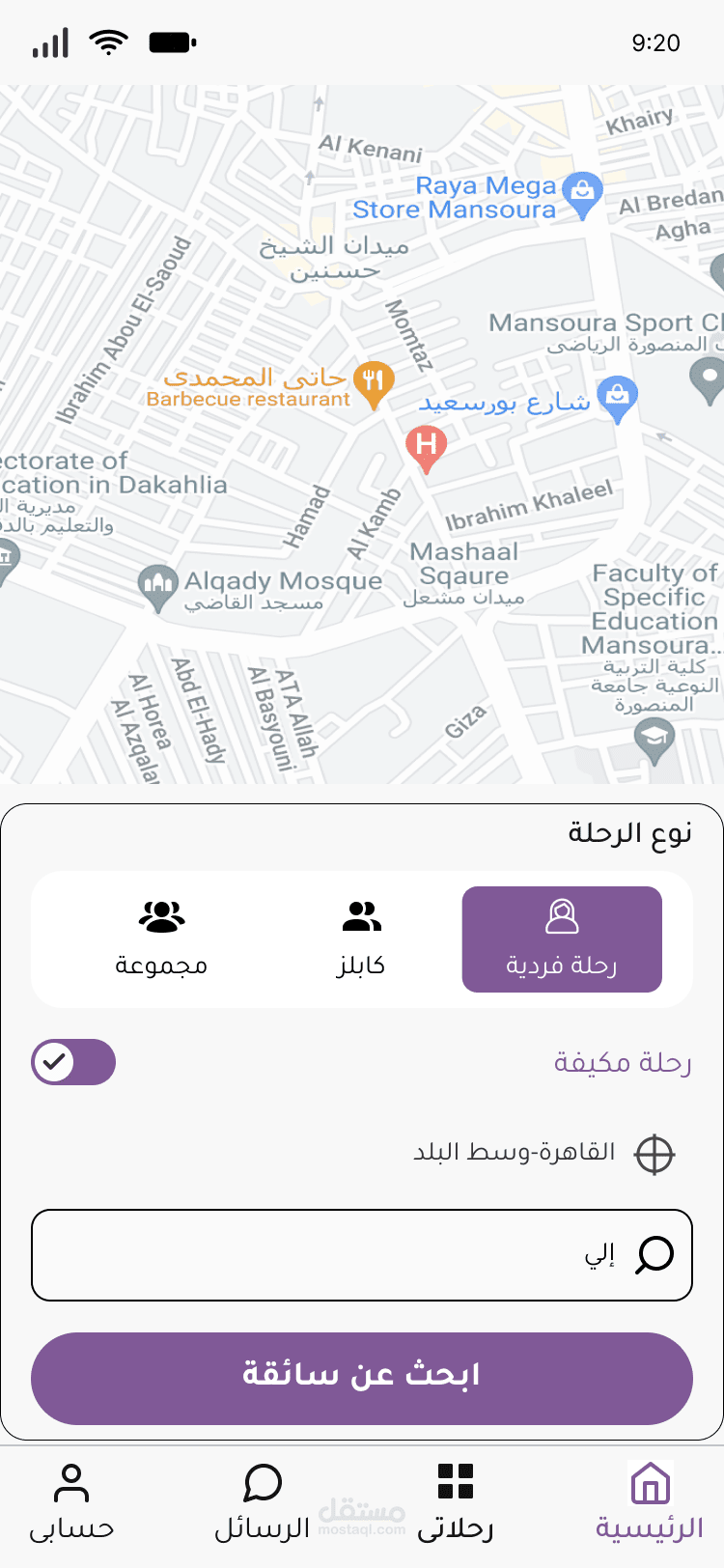Select the رحلة فردية trip type
724x1568 pixels.
(x=562, y=939)
